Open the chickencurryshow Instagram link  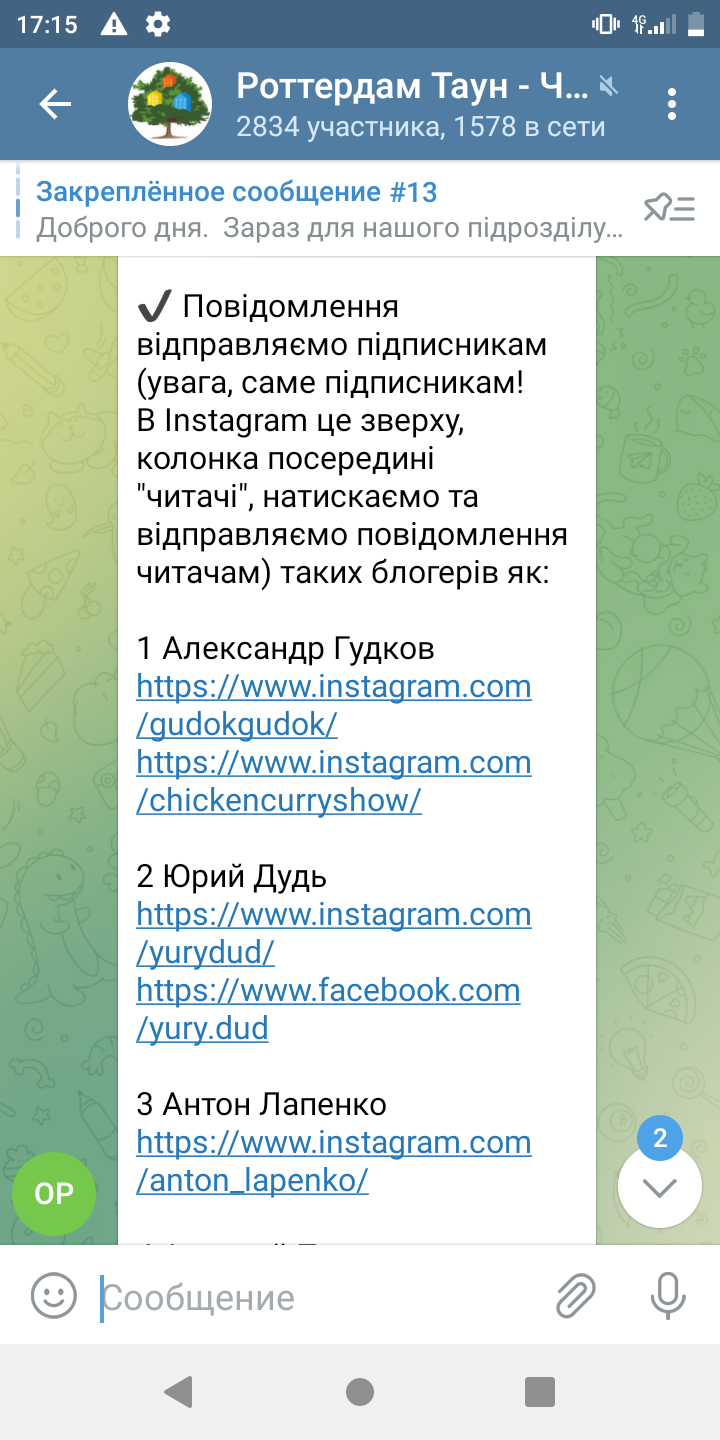tap(333, 781)
